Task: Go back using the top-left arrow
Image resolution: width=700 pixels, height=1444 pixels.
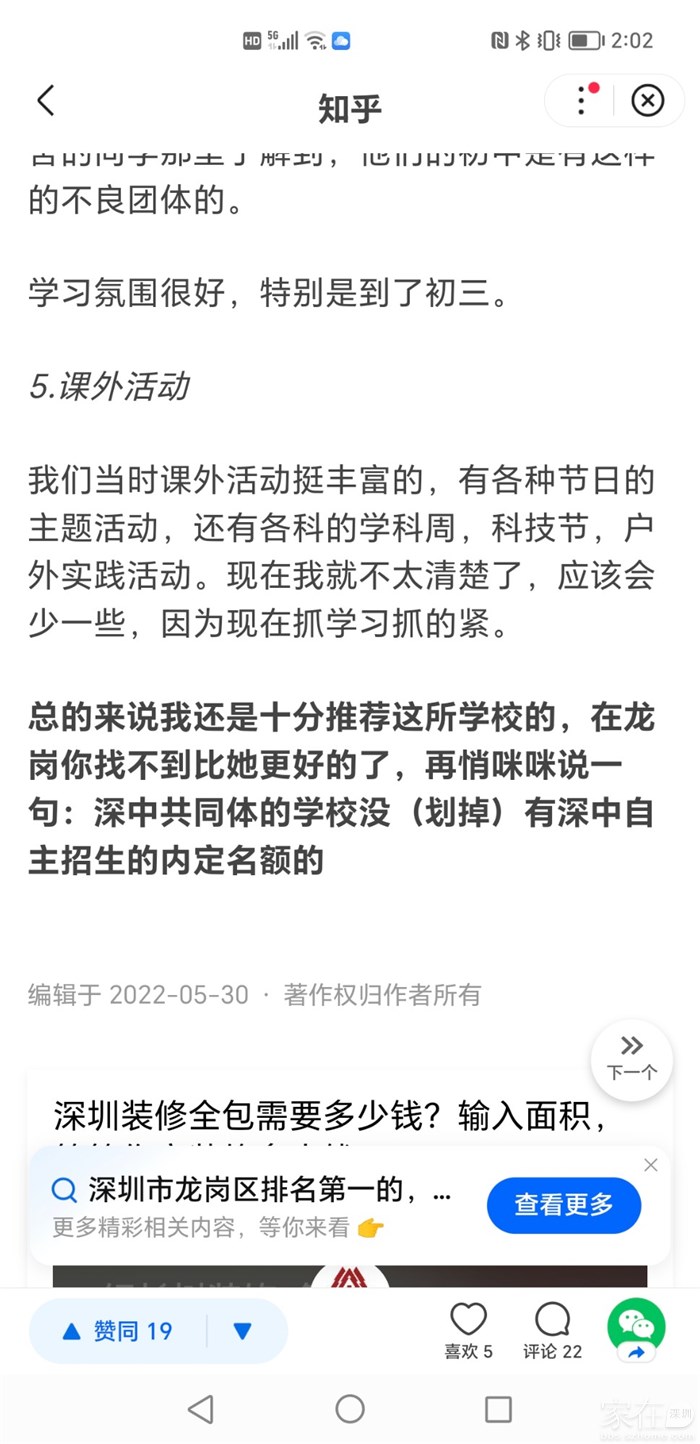Action: tap(46, 100)
